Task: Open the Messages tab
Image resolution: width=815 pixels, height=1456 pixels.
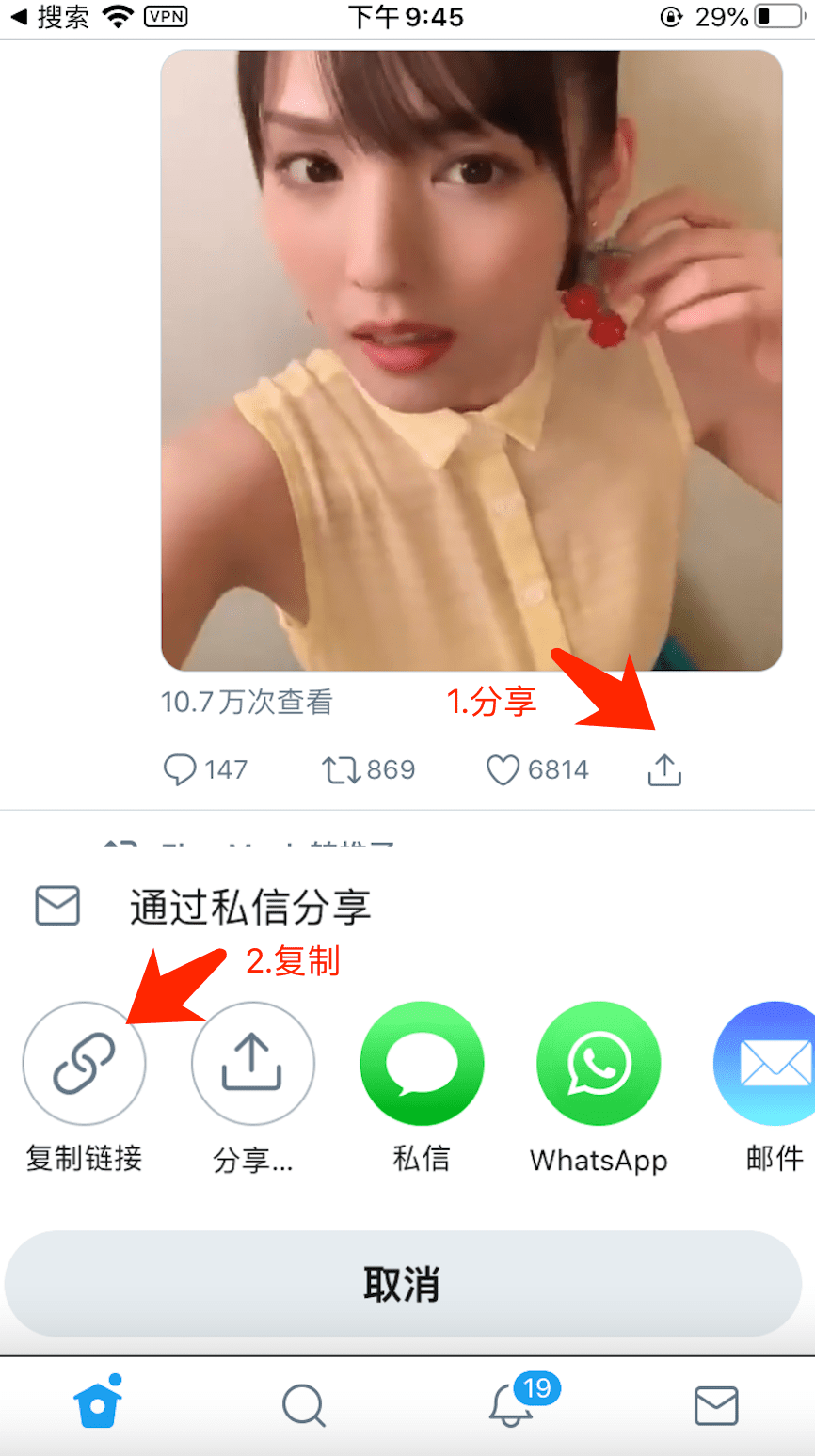Action: click(715, 1406)
